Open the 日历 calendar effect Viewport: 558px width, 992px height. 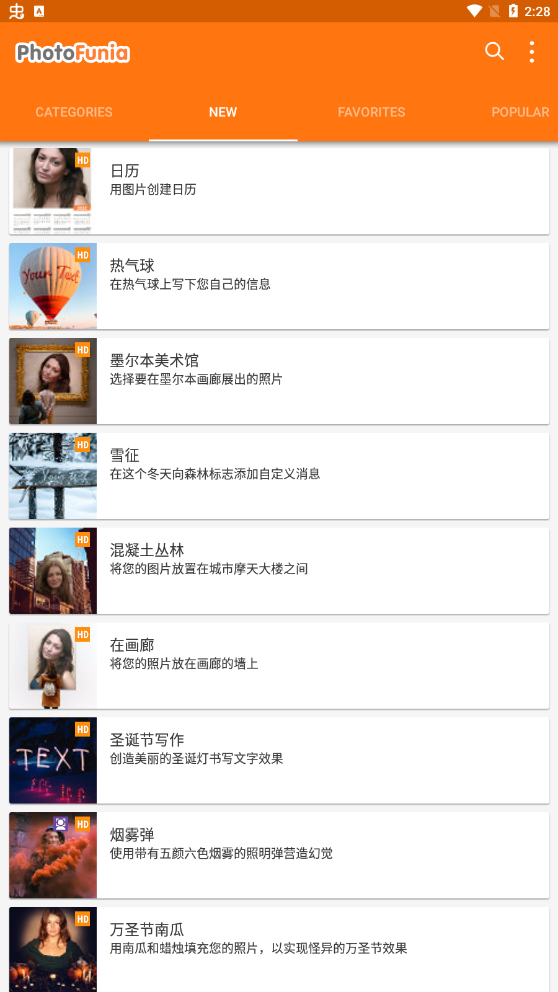(279, 191)
